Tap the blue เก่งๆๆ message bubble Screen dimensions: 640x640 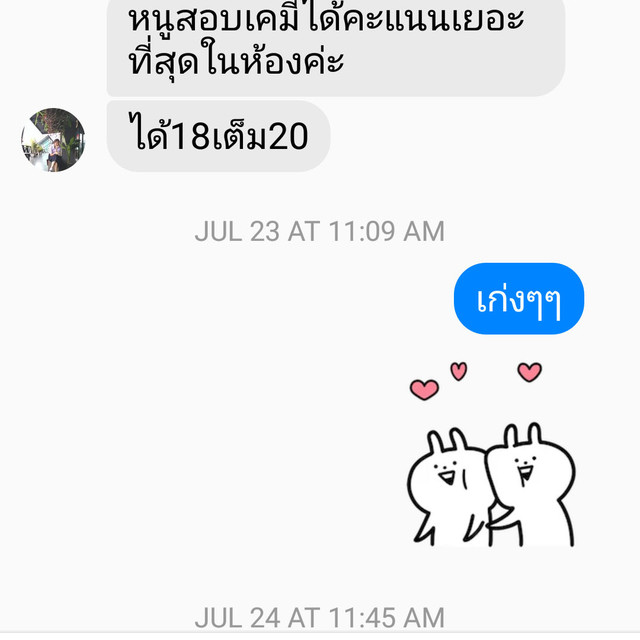click(518, 298)
